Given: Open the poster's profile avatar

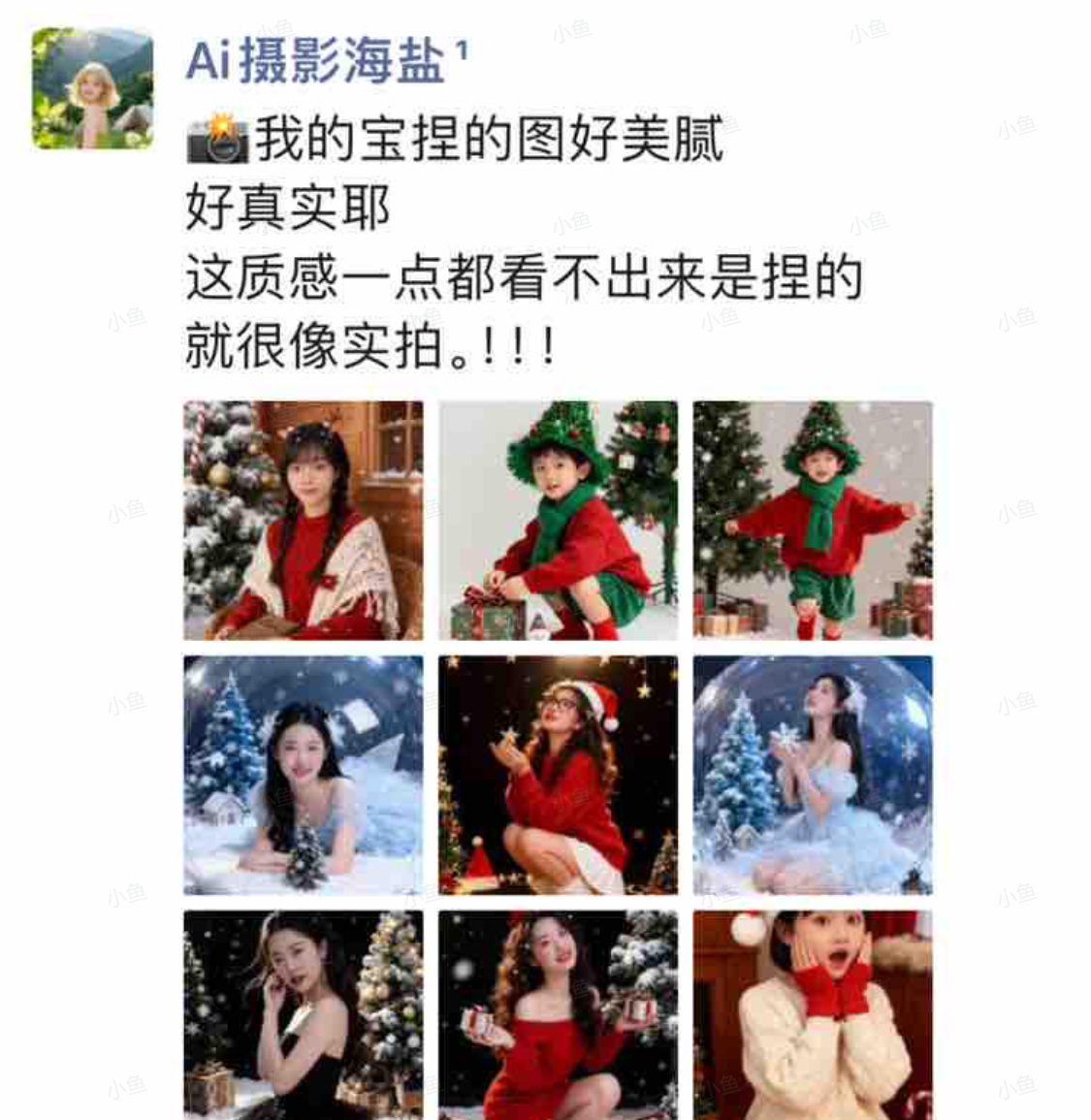Looking at the screenshot, I should (92, 88).
